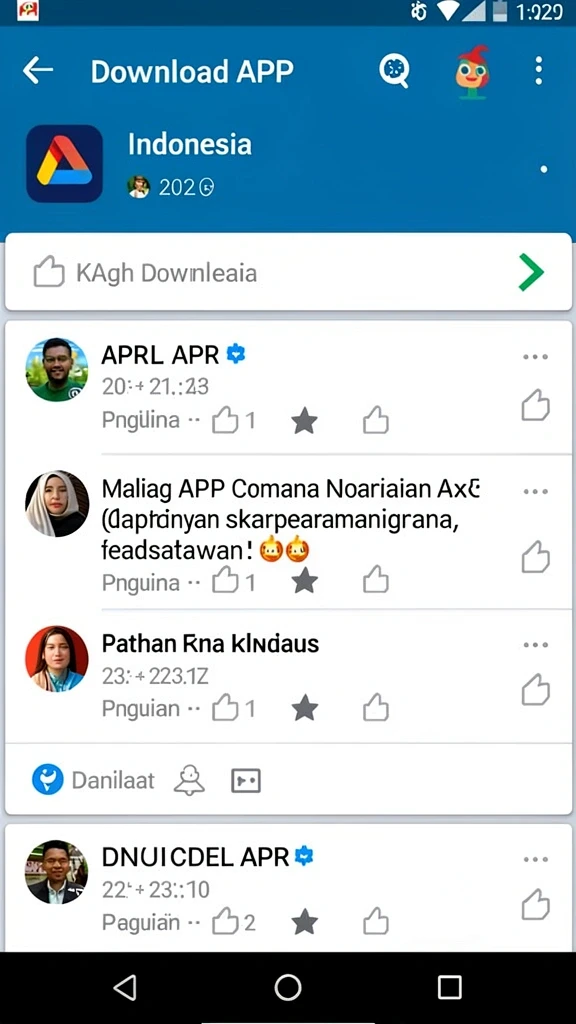This screenshot has height=1024, width=576.
Task: Open search from the app bar
Action: click(394, 70)
